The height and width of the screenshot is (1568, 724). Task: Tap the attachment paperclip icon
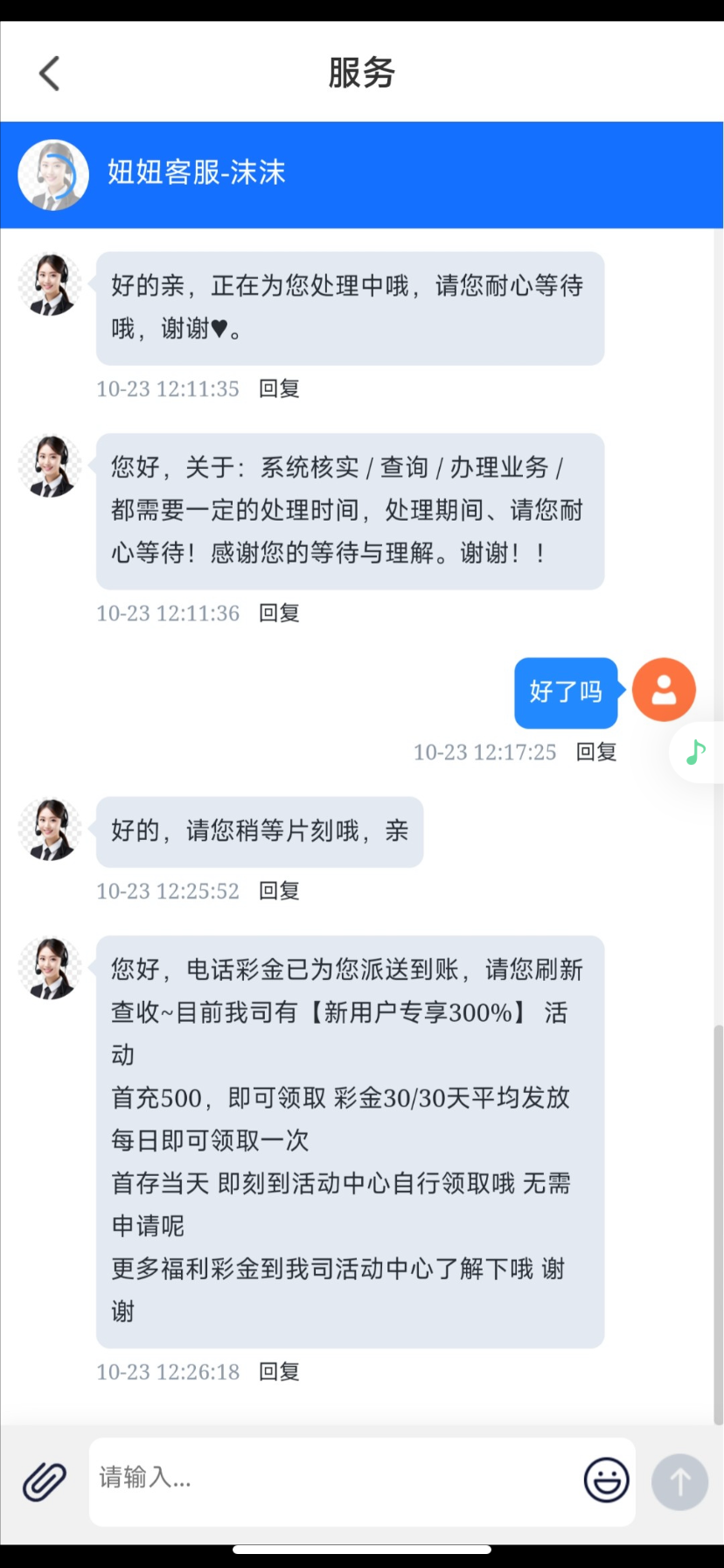[44, 1481]
